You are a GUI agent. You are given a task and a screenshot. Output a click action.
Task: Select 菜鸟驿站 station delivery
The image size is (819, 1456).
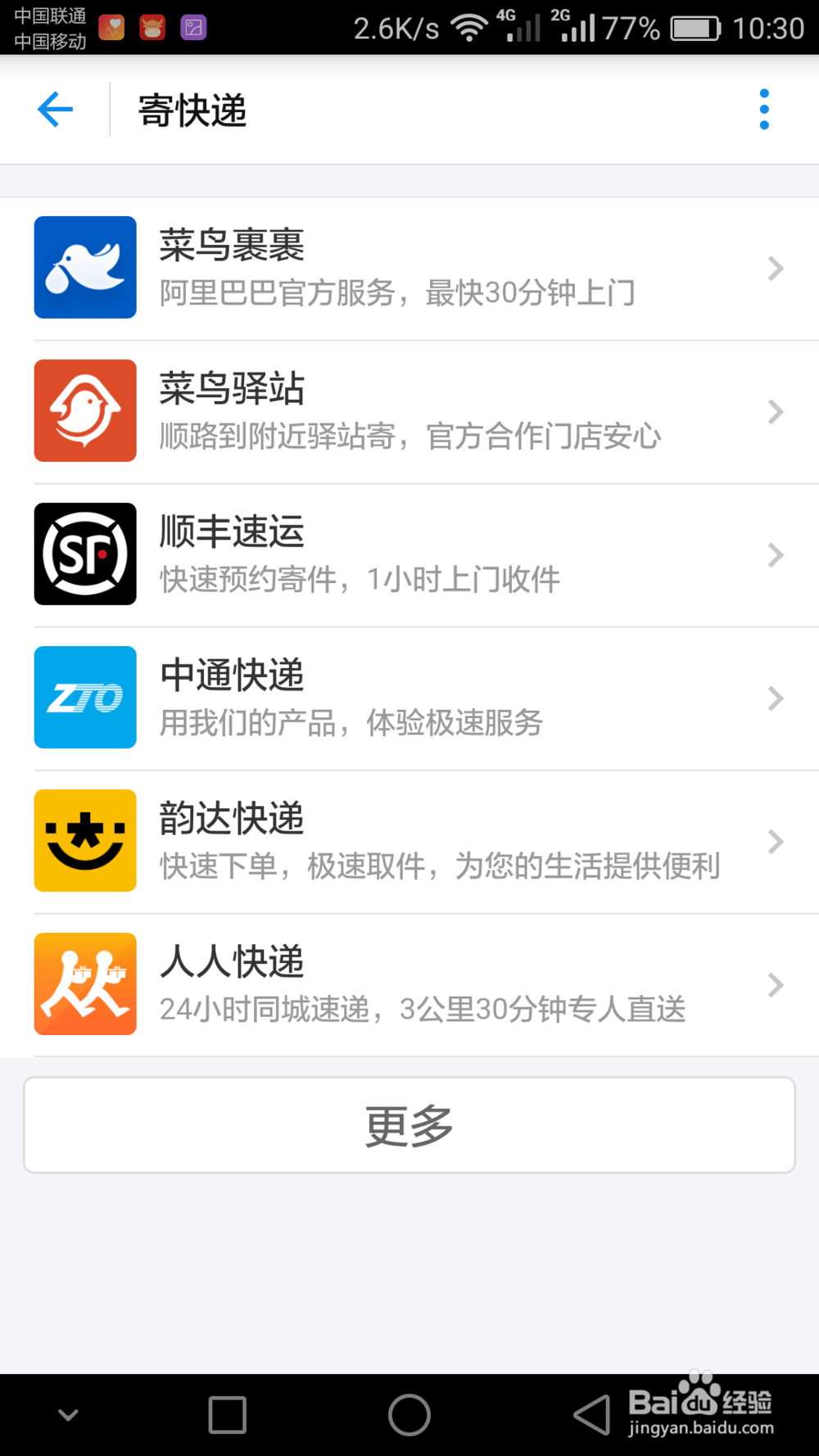pos(409,412)
